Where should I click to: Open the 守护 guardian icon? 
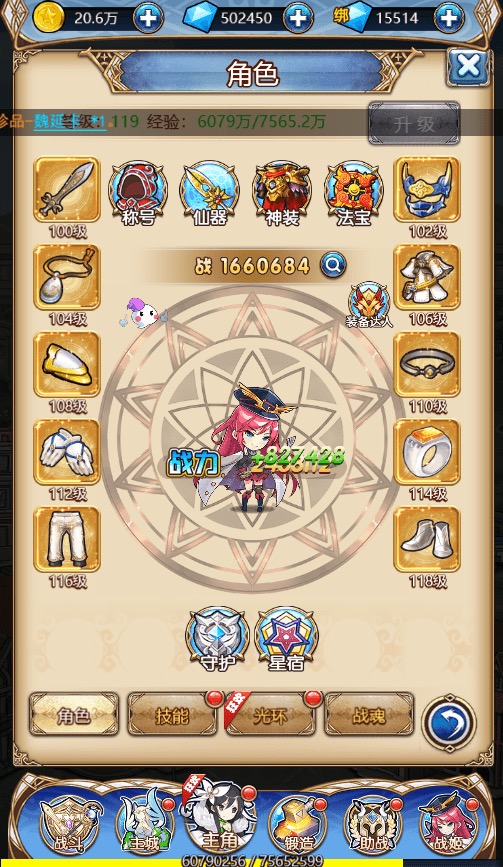217,639
